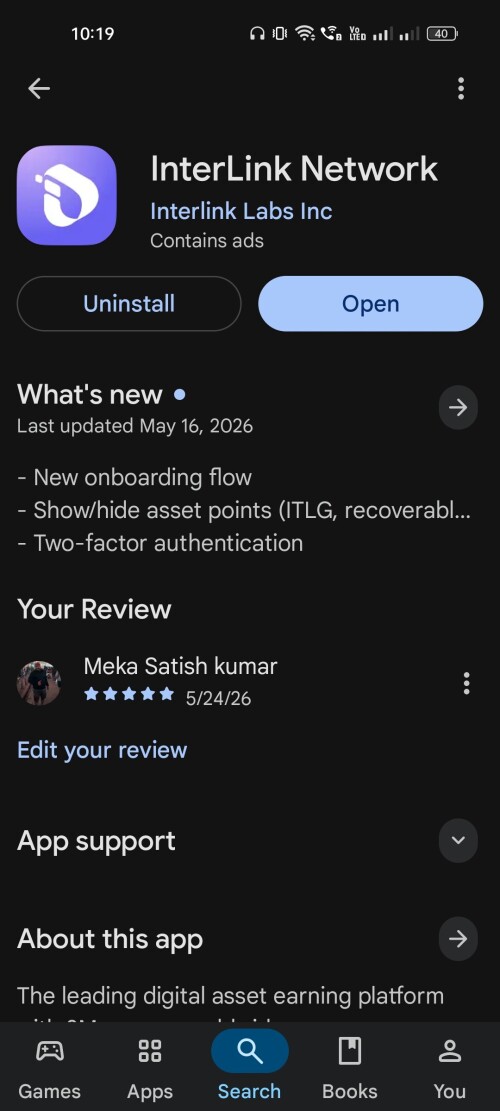This screenshot has width=500, height=1111.
Task: Tap Edit your review
Action: click(102, 750)
